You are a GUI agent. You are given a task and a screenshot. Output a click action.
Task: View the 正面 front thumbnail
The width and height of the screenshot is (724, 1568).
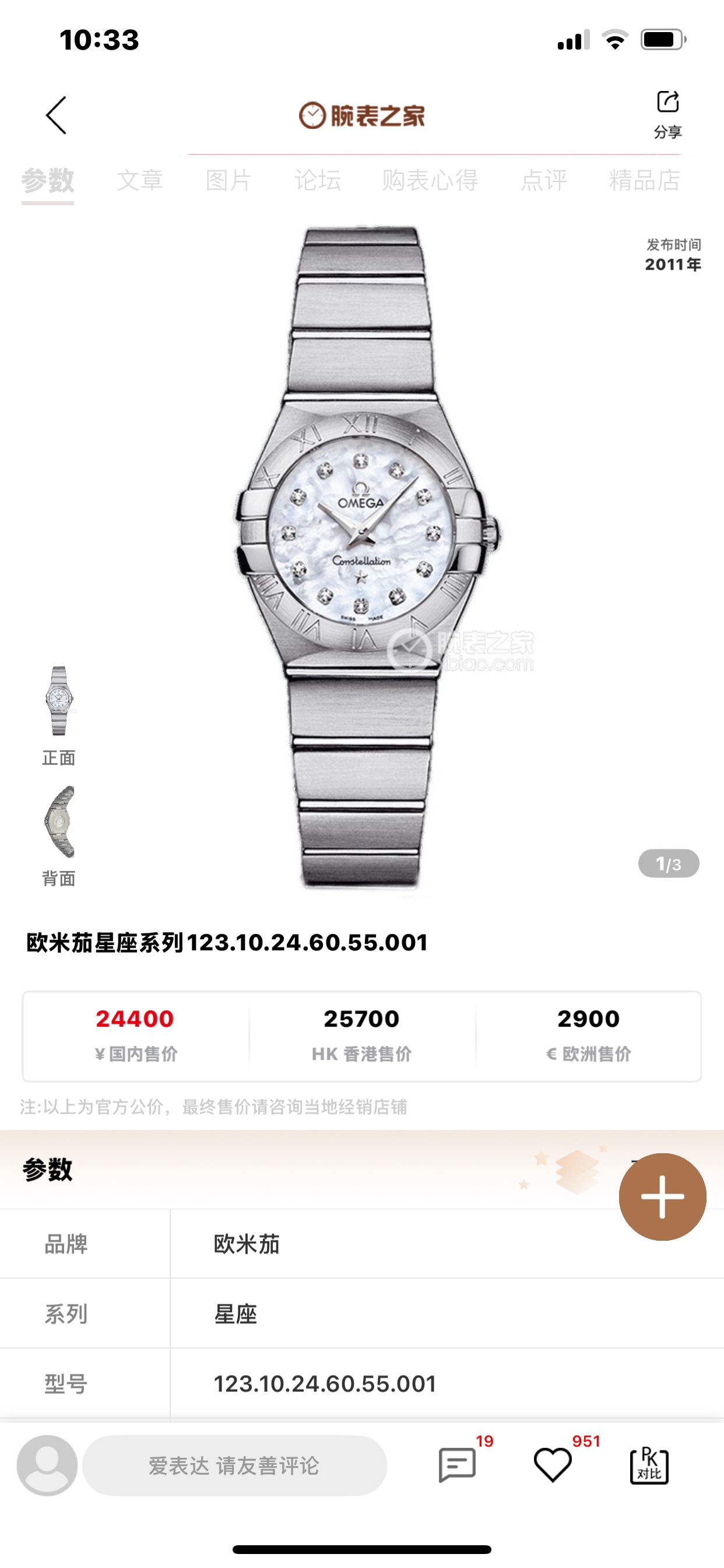coord(59,701)
